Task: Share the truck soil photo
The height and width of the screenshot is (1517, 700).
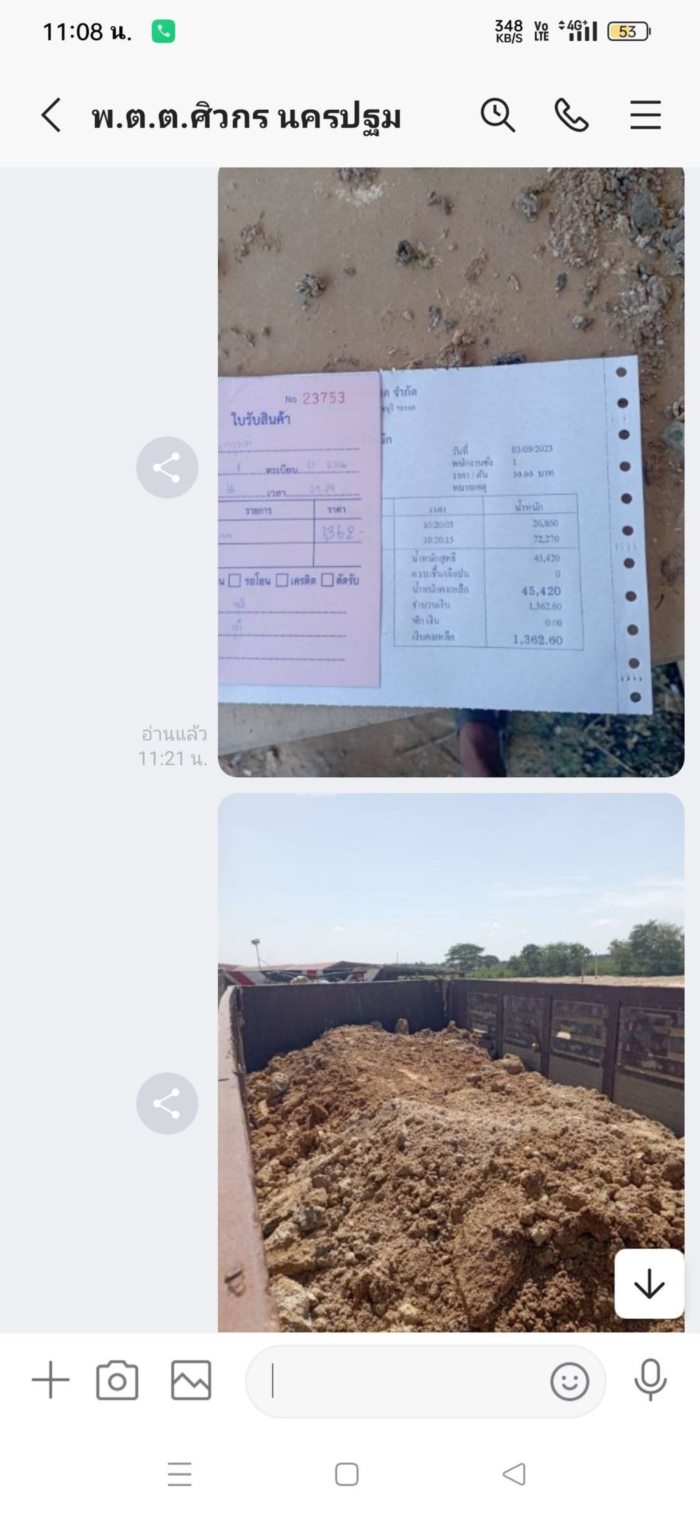Action: [x=167, y=1103]
